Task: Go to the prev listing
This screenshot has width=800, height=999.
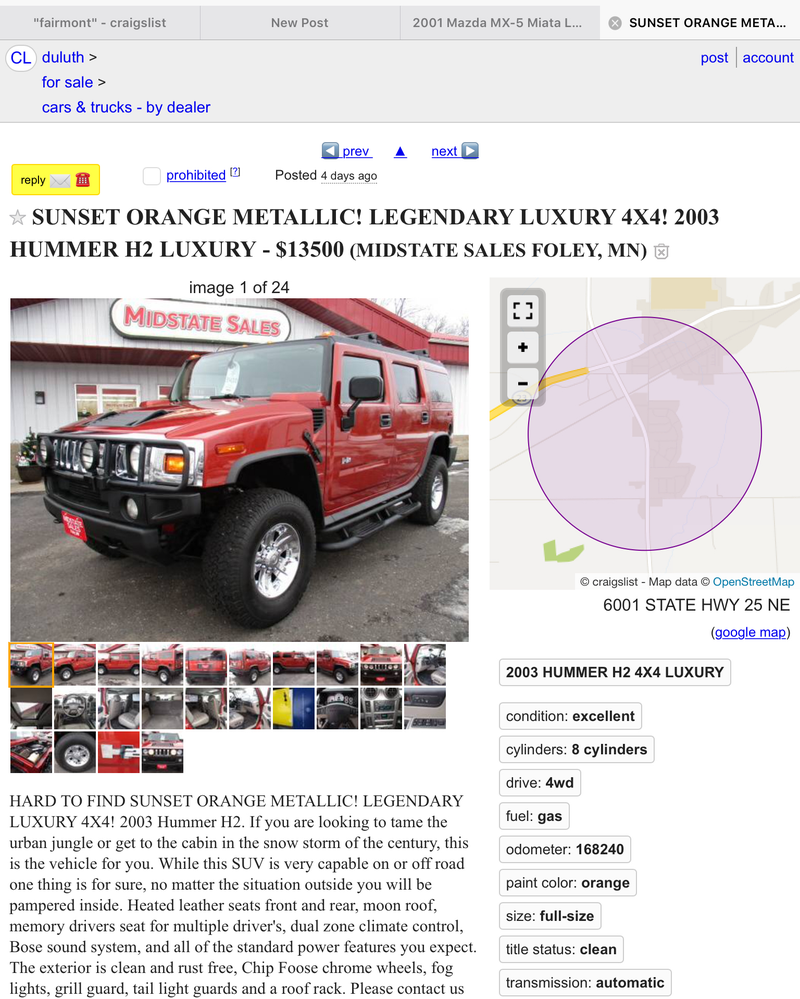Action: tap(346, 151)
